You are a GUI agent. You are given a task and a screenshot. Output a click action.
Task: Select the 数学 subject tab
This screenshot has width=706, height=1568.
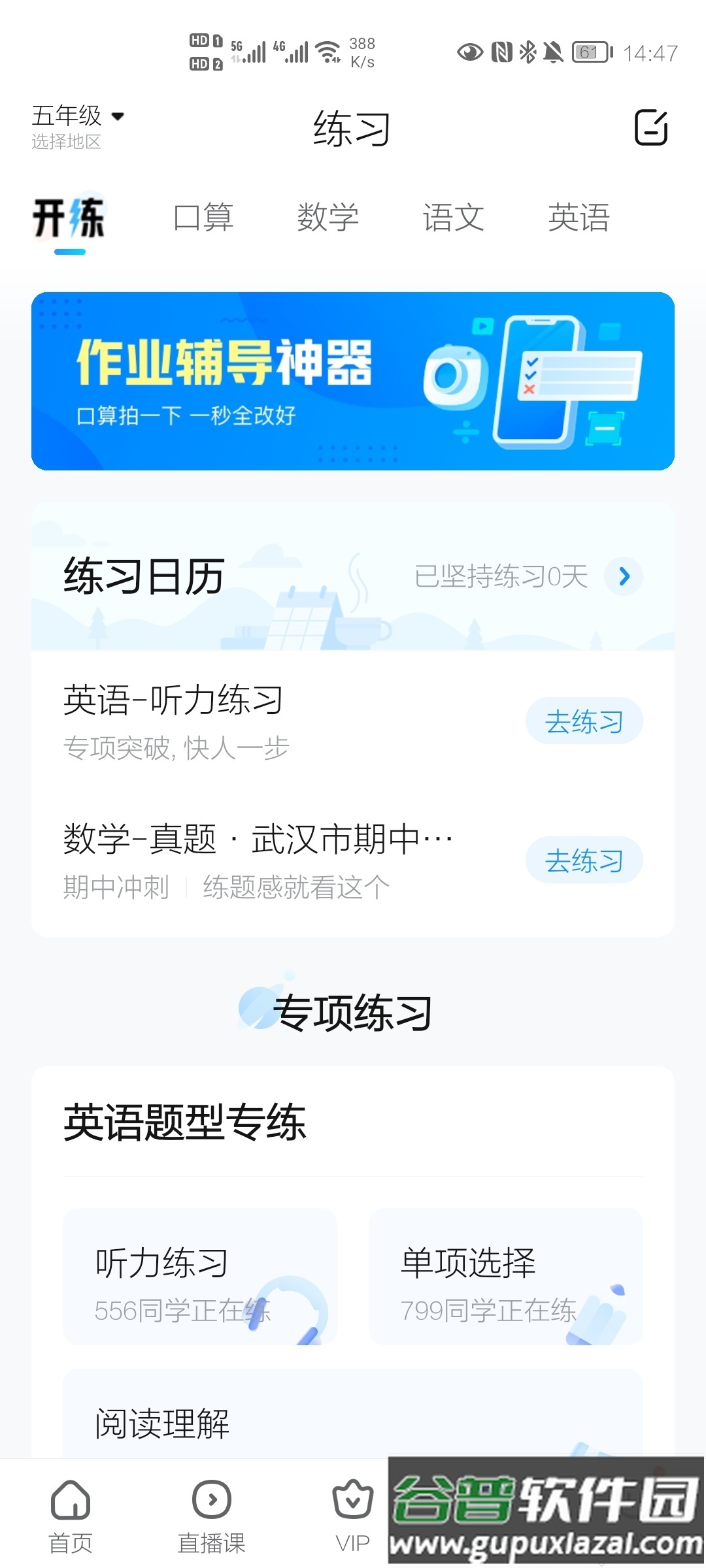(x=328, y=218)
